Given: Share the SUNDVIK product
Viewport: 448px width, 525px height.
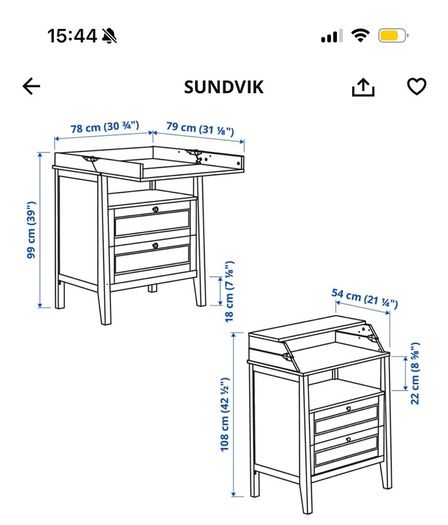Looking at the screenshot, I should point(363,87).
